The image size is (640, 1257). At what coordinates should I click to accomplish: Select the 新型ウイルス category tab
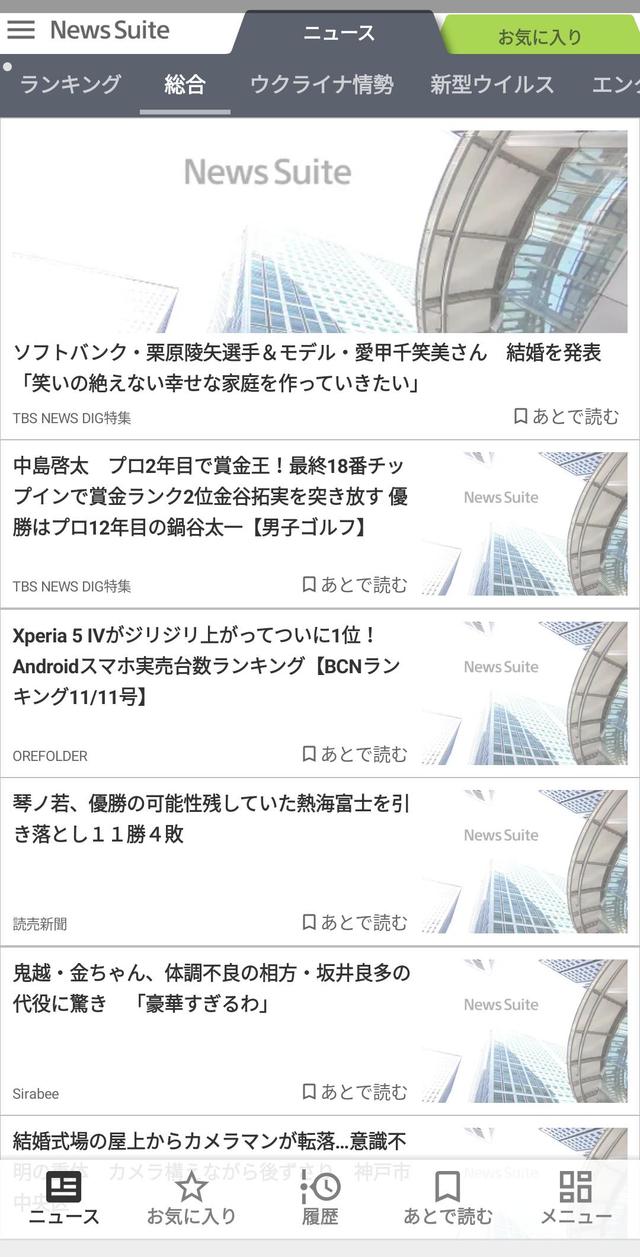[x=491, y=85]
